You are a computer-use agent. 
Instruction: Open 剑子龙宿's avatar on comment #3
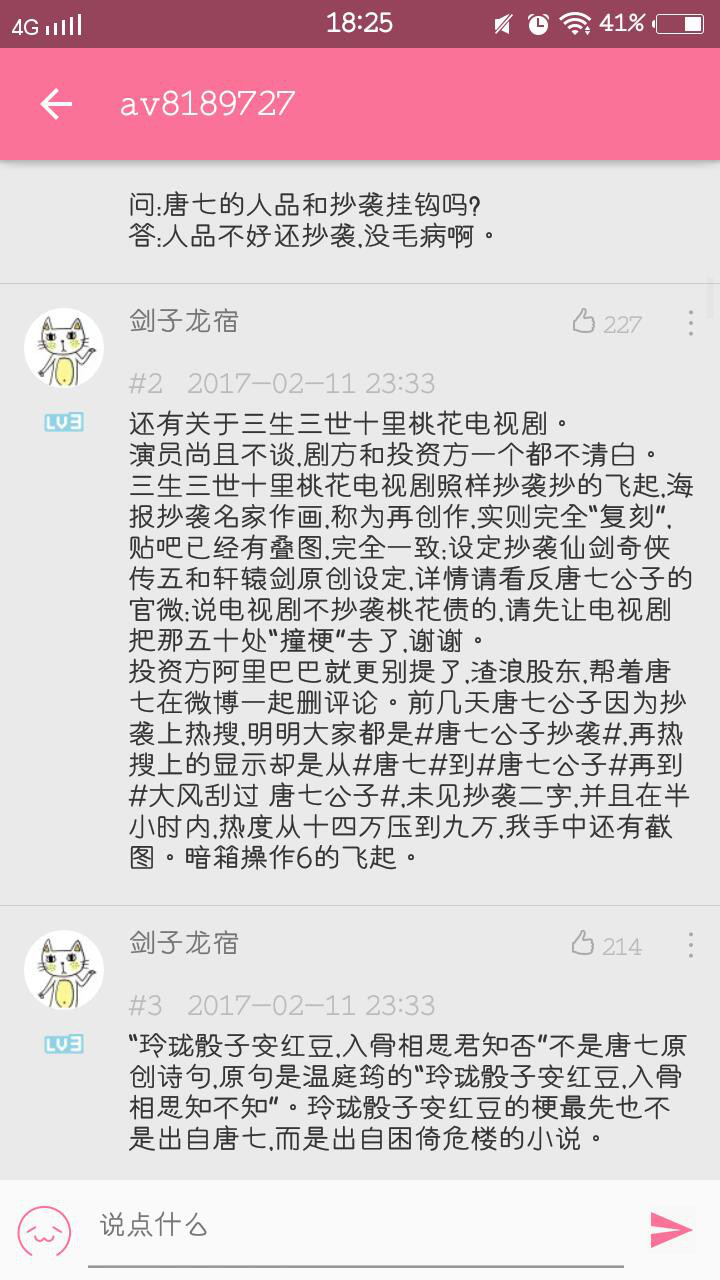point(64,970)
